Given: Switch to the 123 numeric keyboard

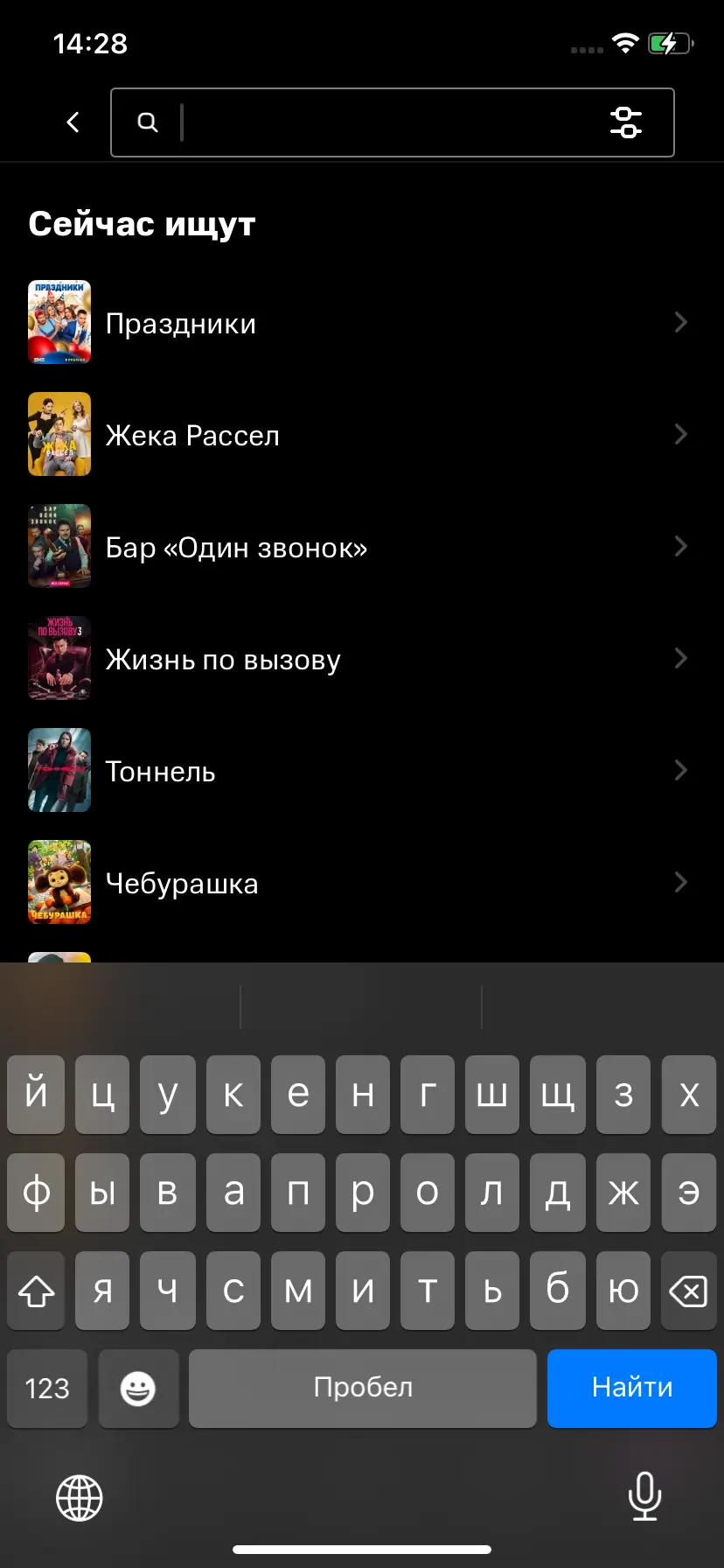Looking at the screenshot, I should (x=47, y=1388).
